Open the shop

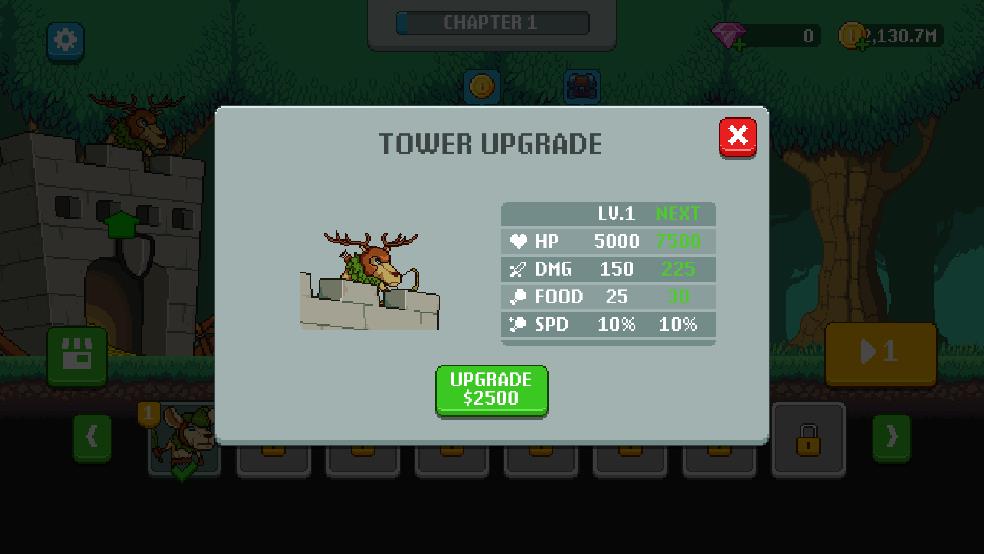(77, 355)
